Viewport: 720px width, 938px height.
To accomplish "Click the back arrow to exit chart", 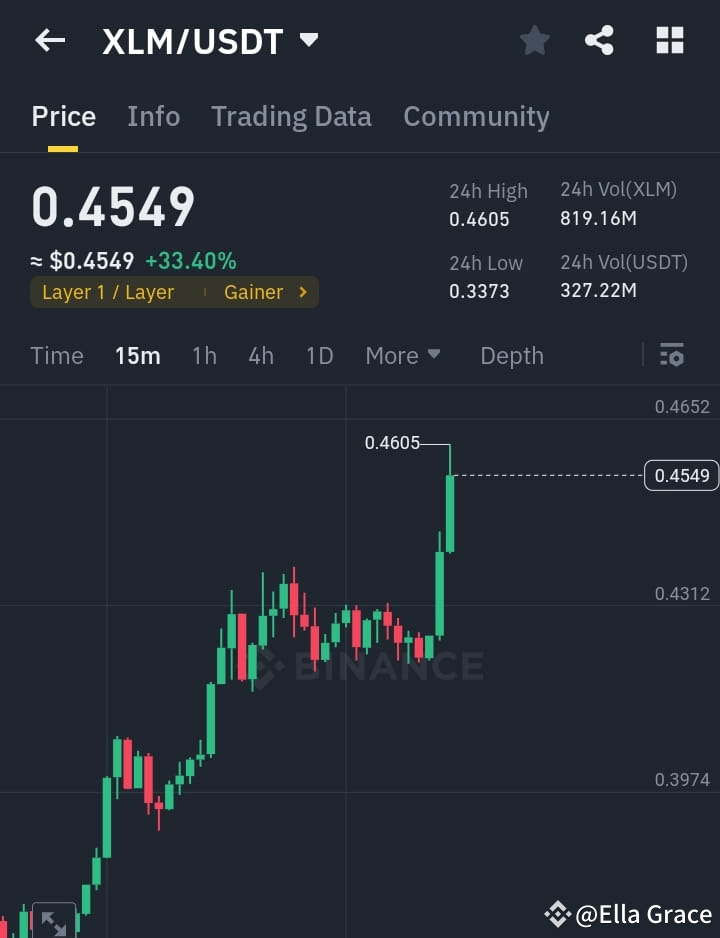I will [49, 40].
